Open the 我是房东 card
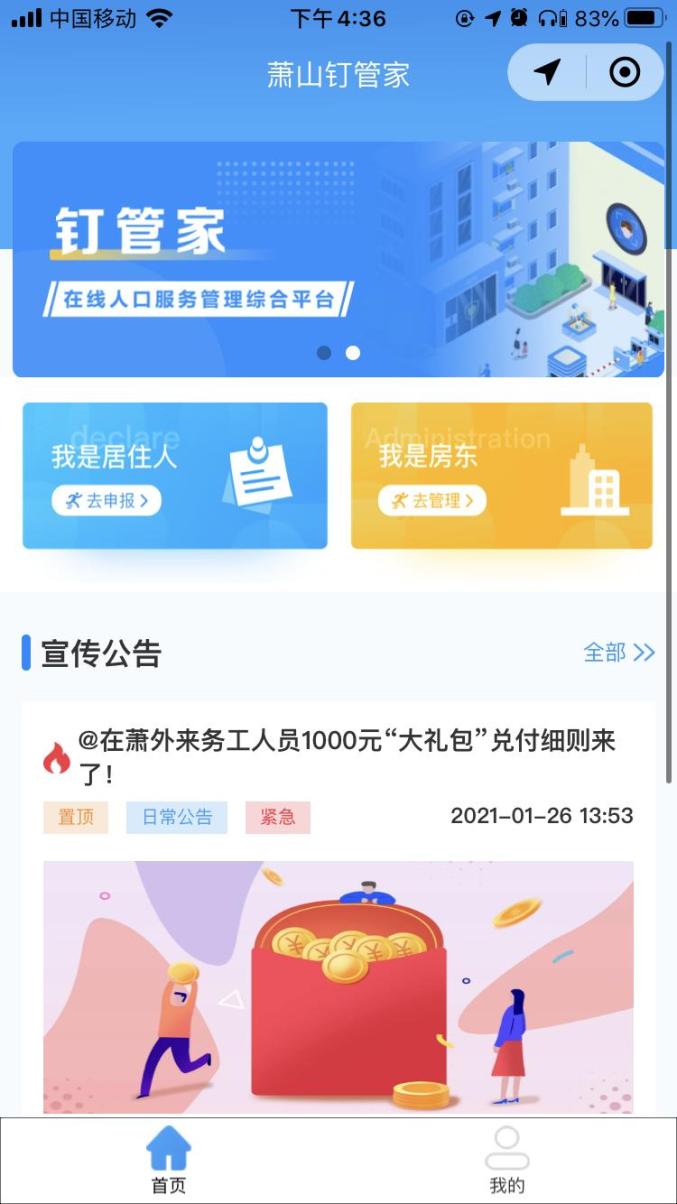This screenshot has height=1204, width=677. pos(501,475)
